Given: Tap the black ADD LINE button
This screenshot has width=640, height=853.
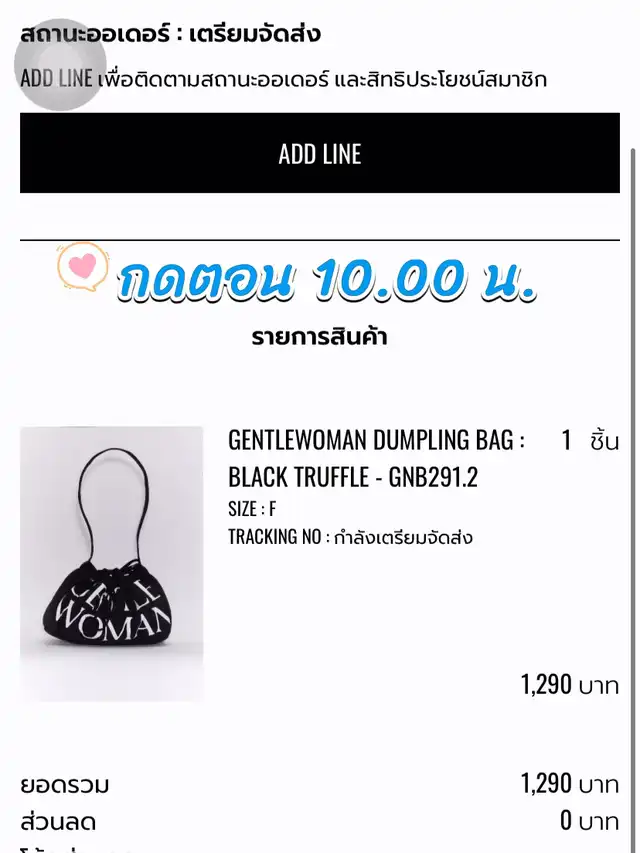Looking at the screenshot, I should pos(320,153).
